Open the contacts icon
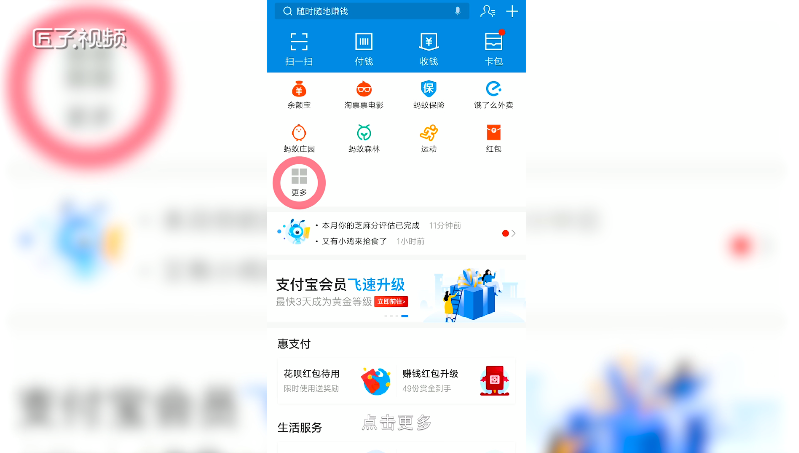This screenshot has height=453, width=799. pos(487,11)
